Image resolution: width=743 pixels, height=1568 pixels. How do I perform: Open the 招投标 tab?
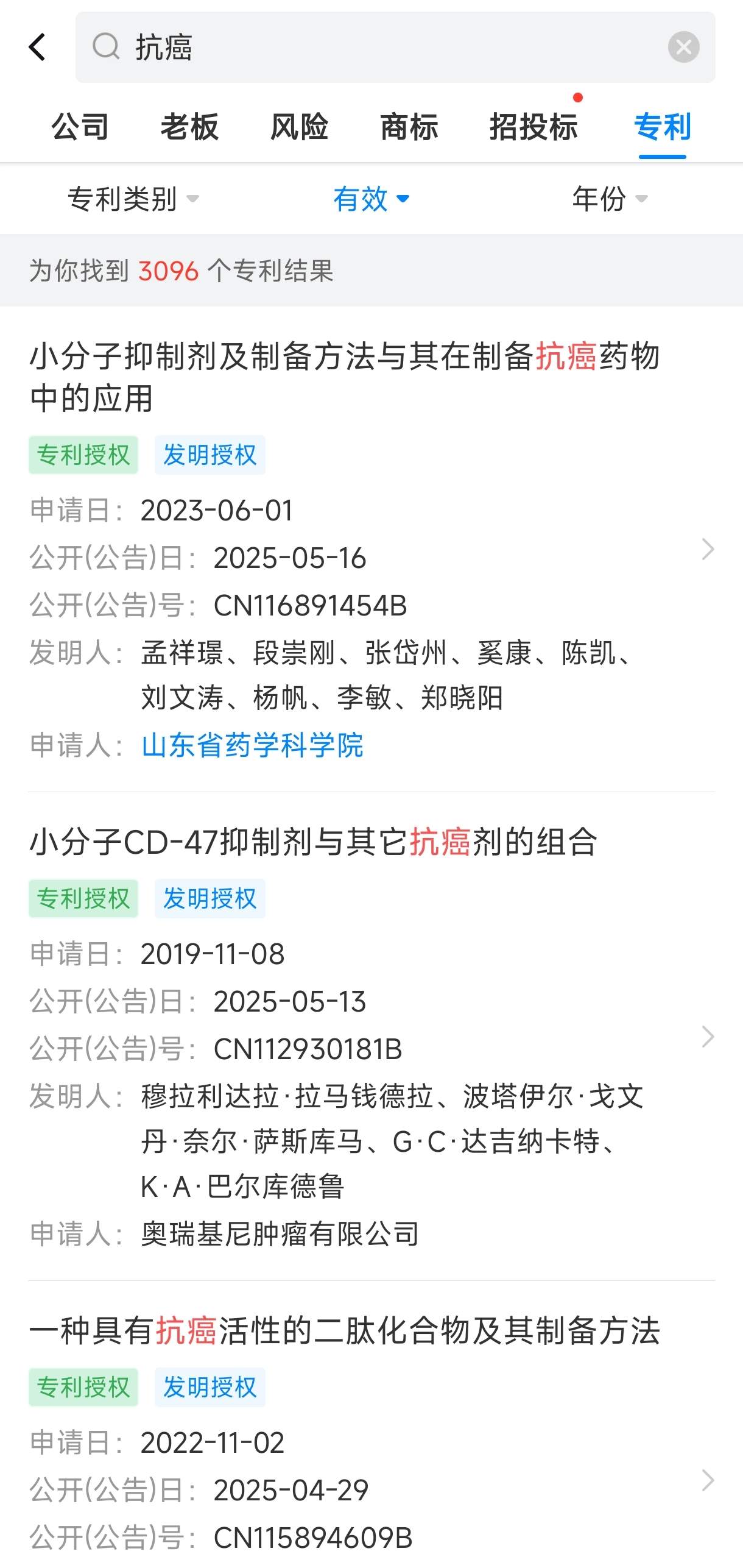pos(533,127)
